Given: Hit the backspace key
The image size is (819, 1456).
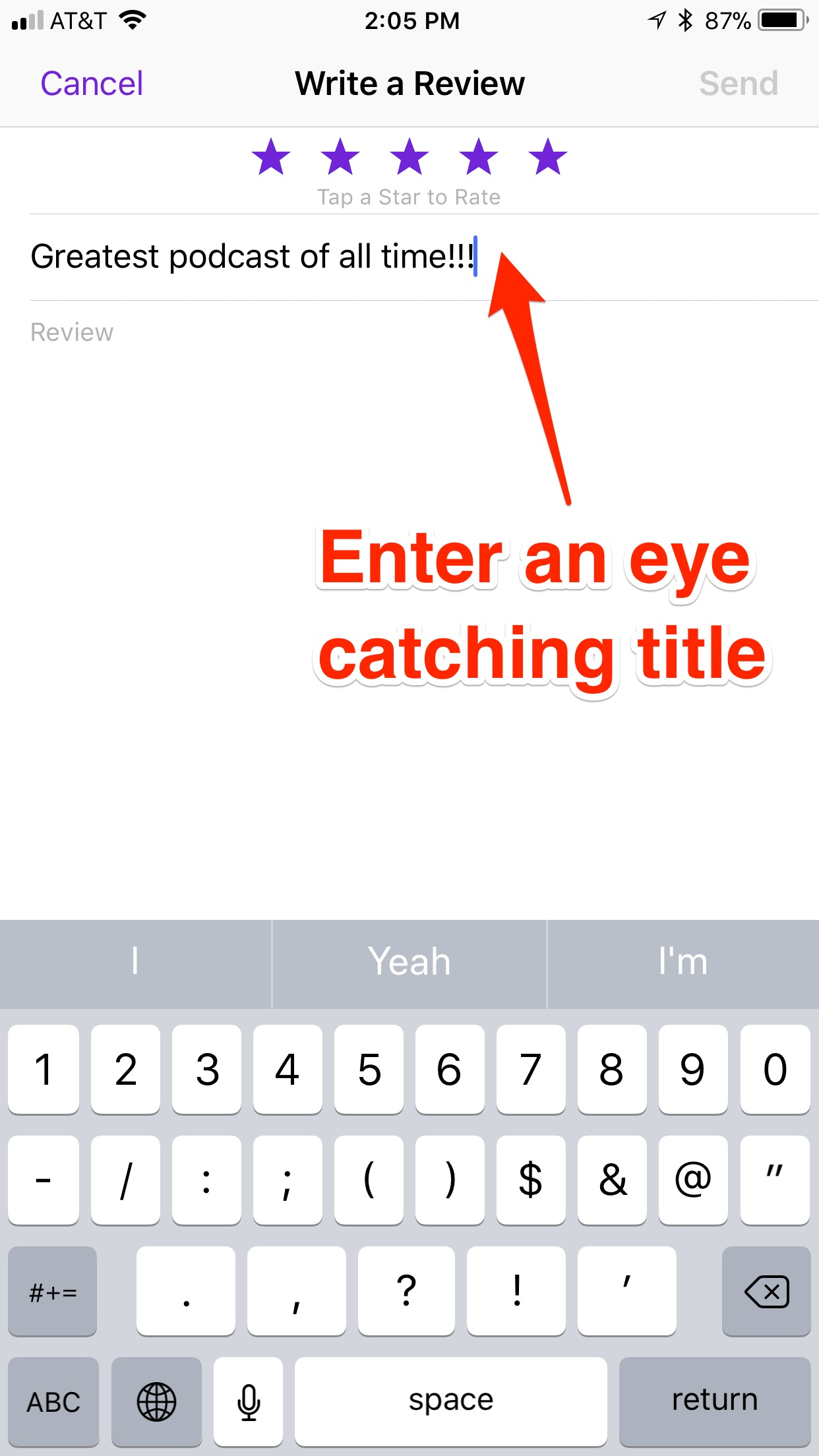Looking at the screenshot, I should (766, 1291).
